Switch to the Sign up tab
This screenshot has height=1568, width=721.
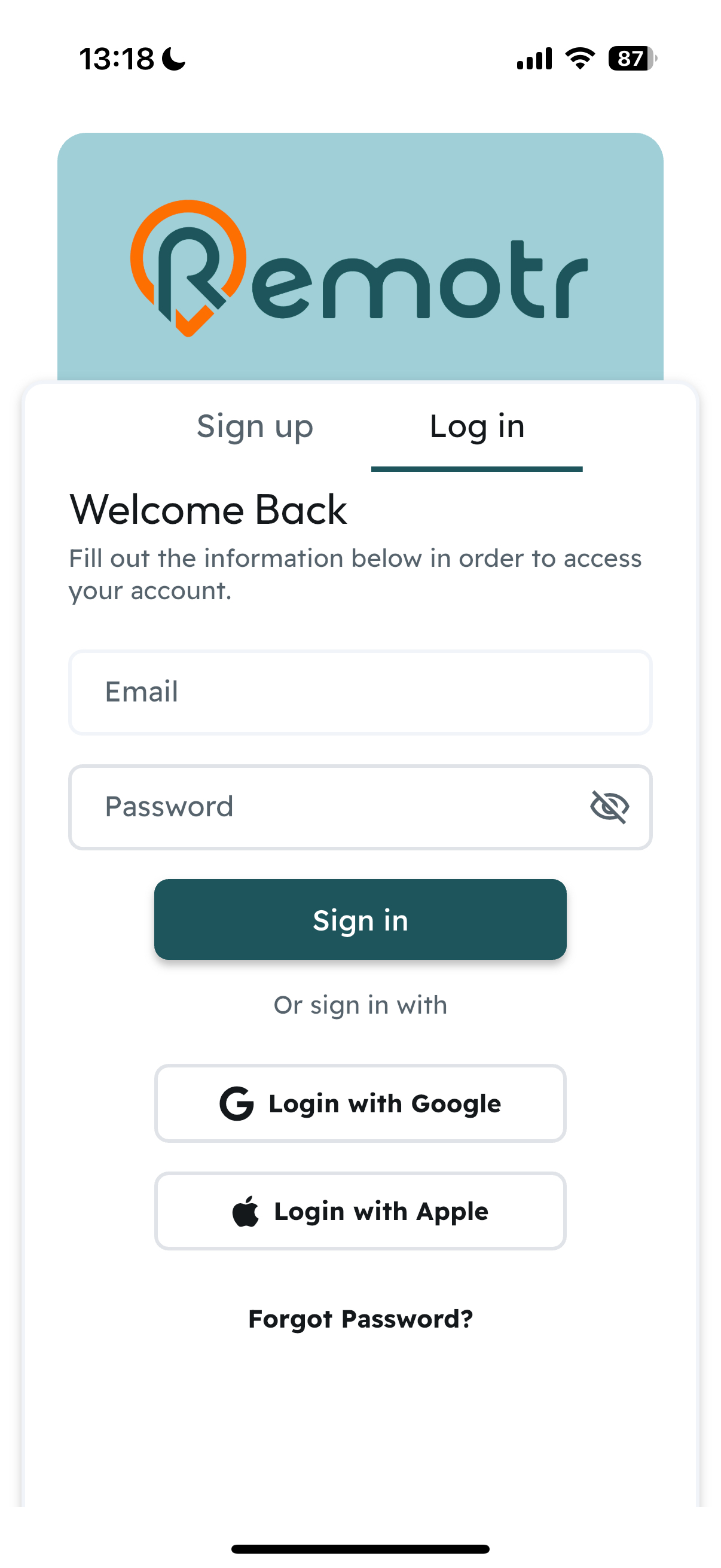(254, 427)
